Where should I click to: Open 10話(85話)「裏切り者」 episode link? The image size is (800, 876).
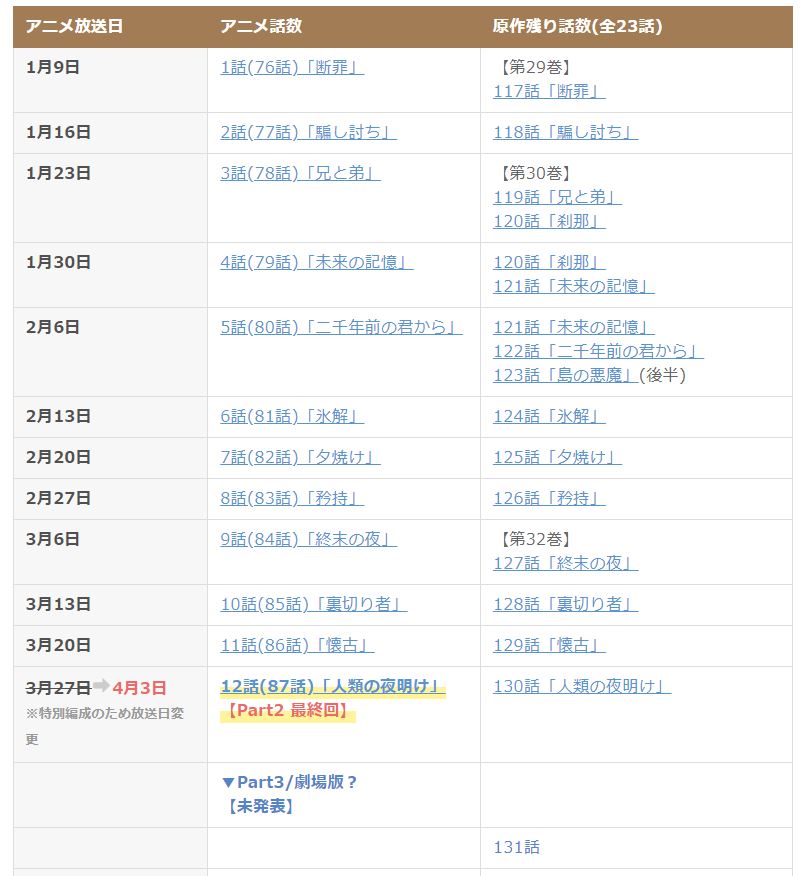313,605
